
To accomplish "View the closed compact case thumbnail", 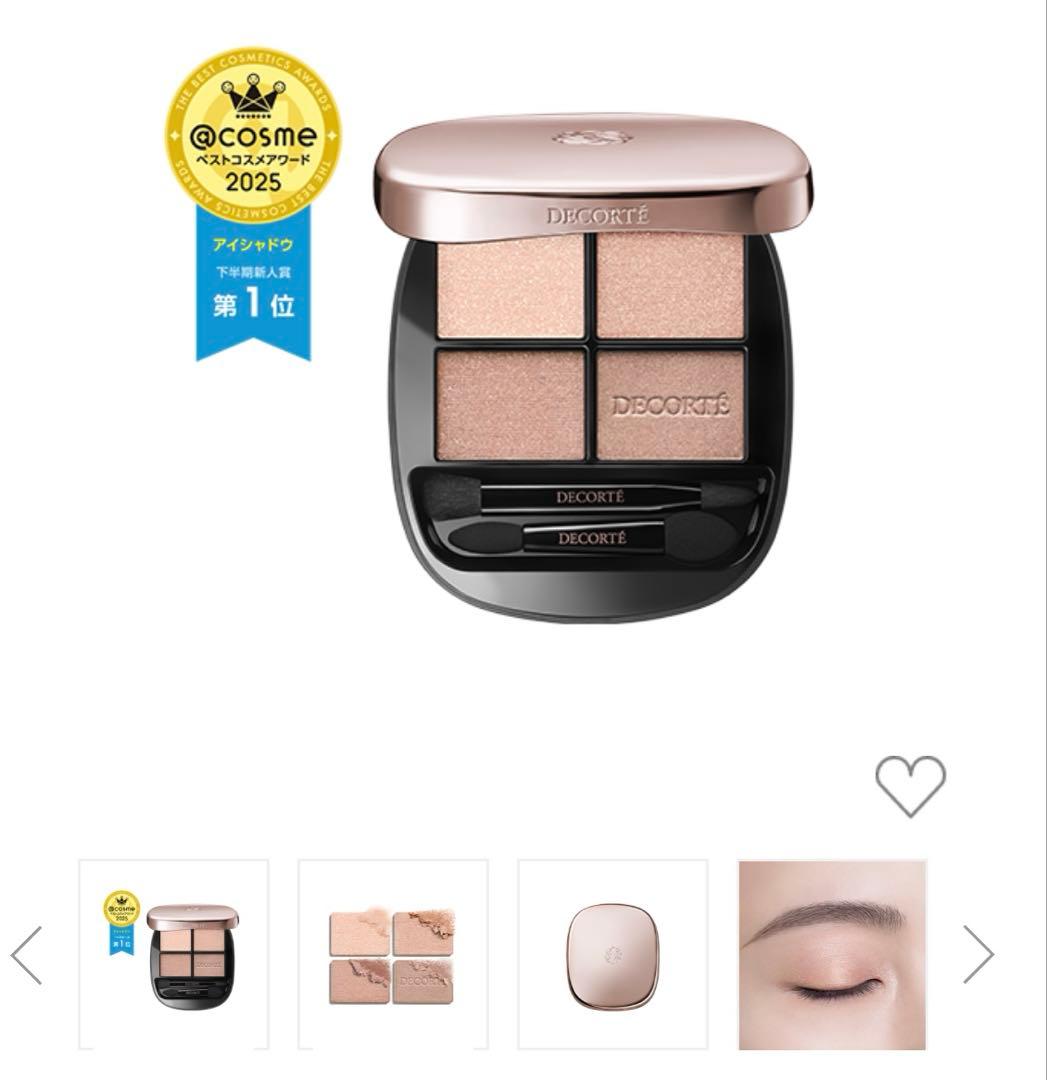I will [x=612, y=954].
